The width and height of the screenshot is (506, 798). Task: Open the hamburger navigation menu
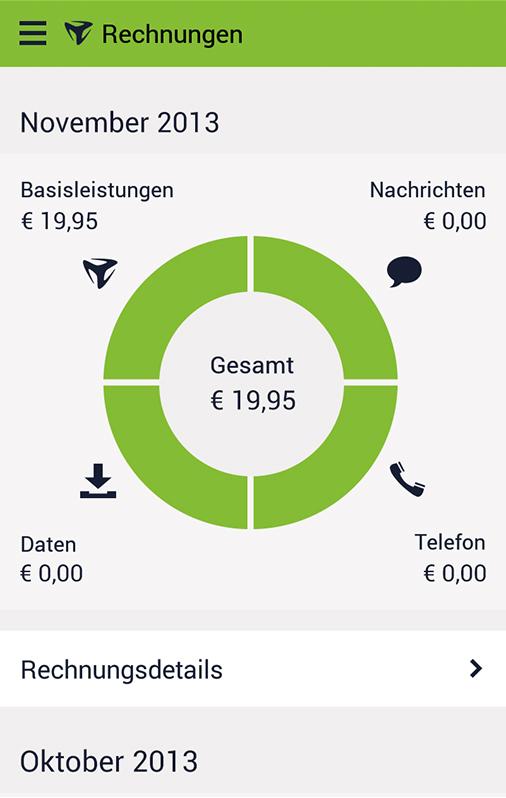pyautogui.click(x=33, y=34)
